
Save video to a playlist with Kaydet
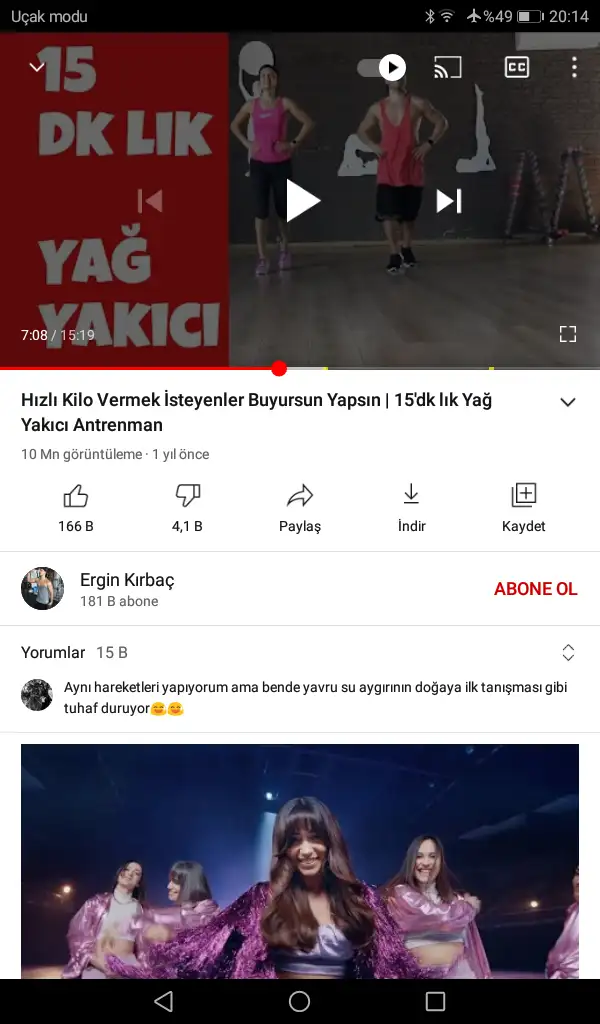(x=523, y=506)
